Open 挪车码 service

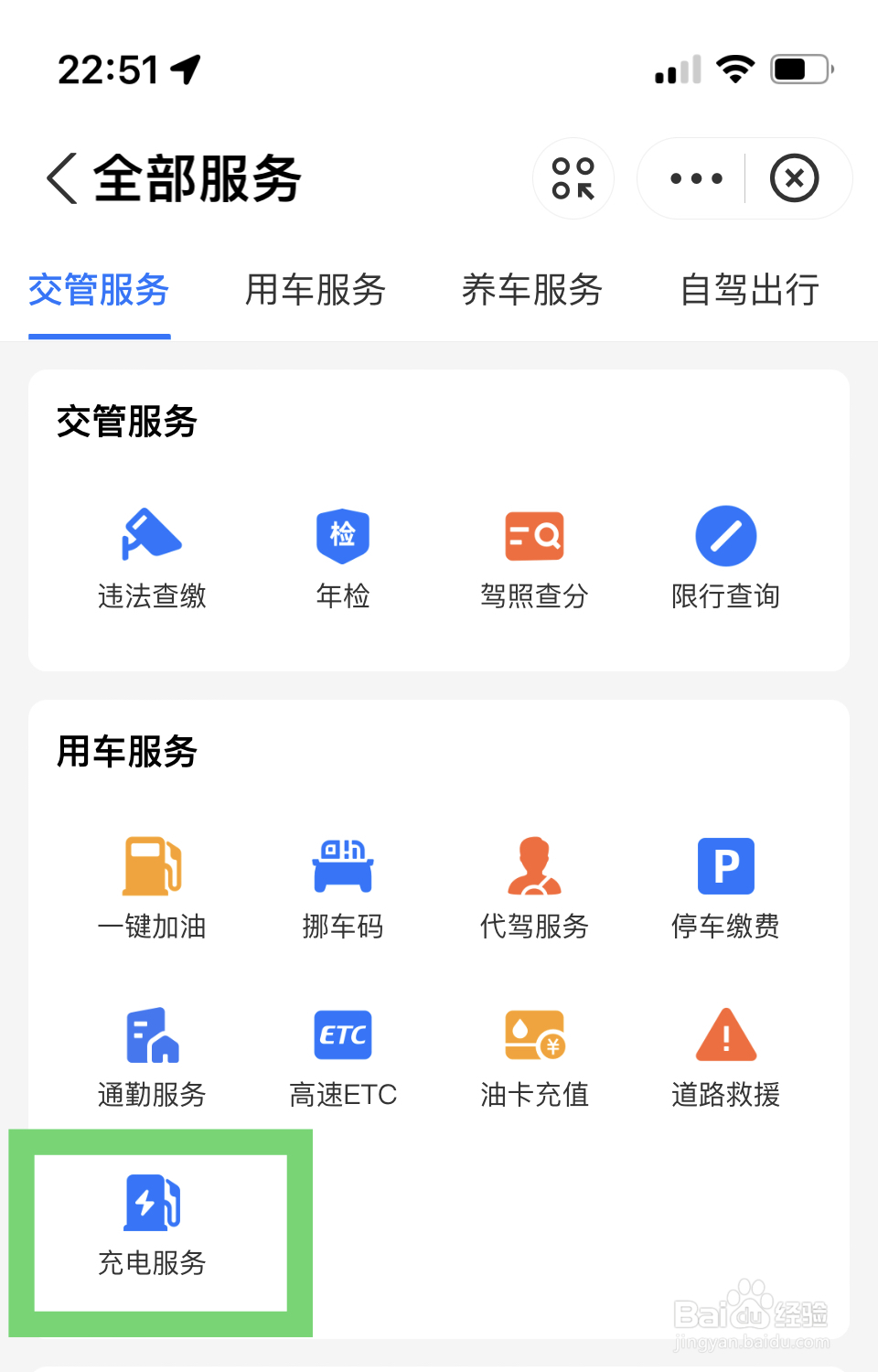point(343,887)
